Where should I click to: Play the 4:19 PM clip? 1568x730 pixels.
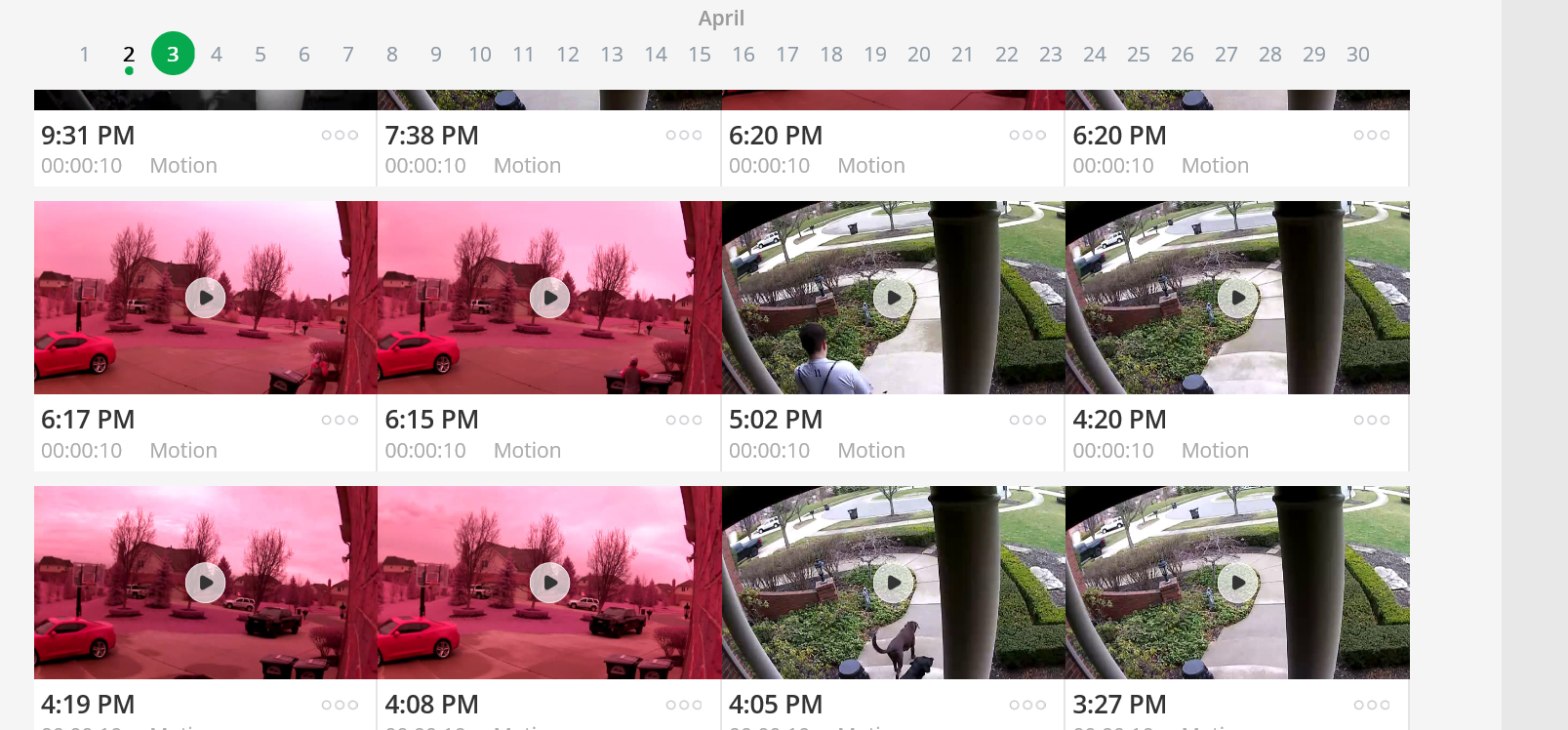tap(206, 583)
